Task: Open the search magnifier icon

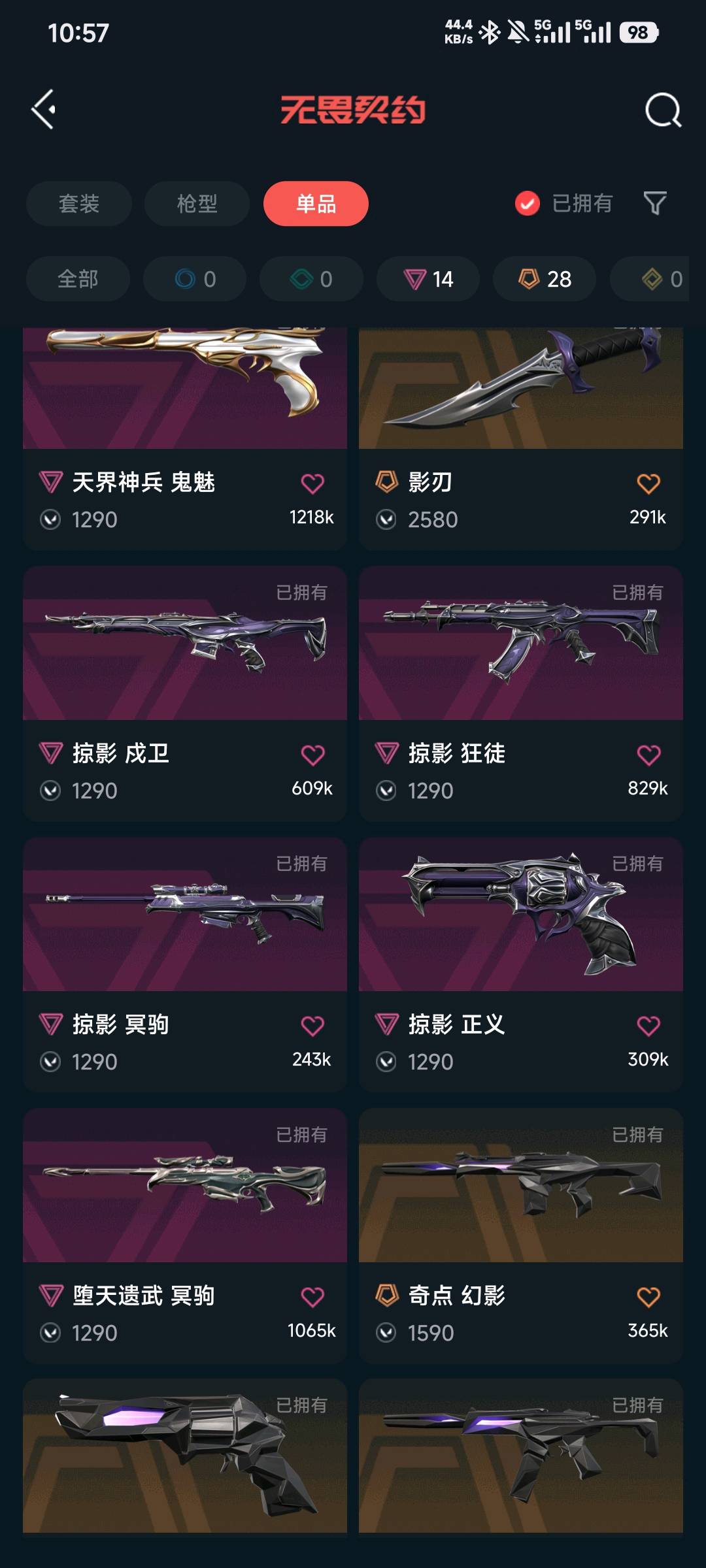Action: [x=663, y=110]
